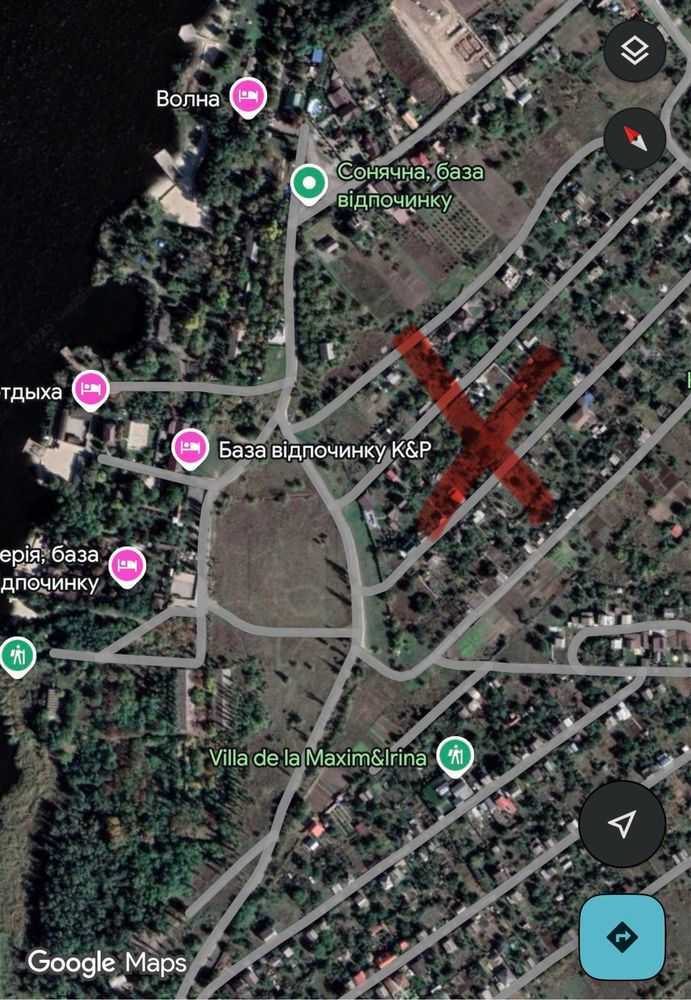Tap the compass to reset map orientation
691x1000 pixels.
[634, 138]
